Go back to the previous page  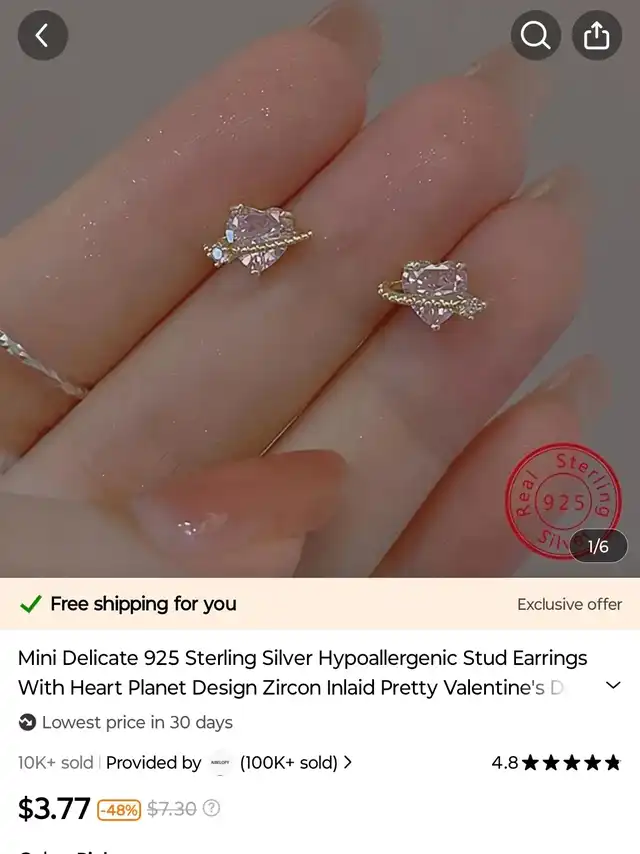pos(42,37)
